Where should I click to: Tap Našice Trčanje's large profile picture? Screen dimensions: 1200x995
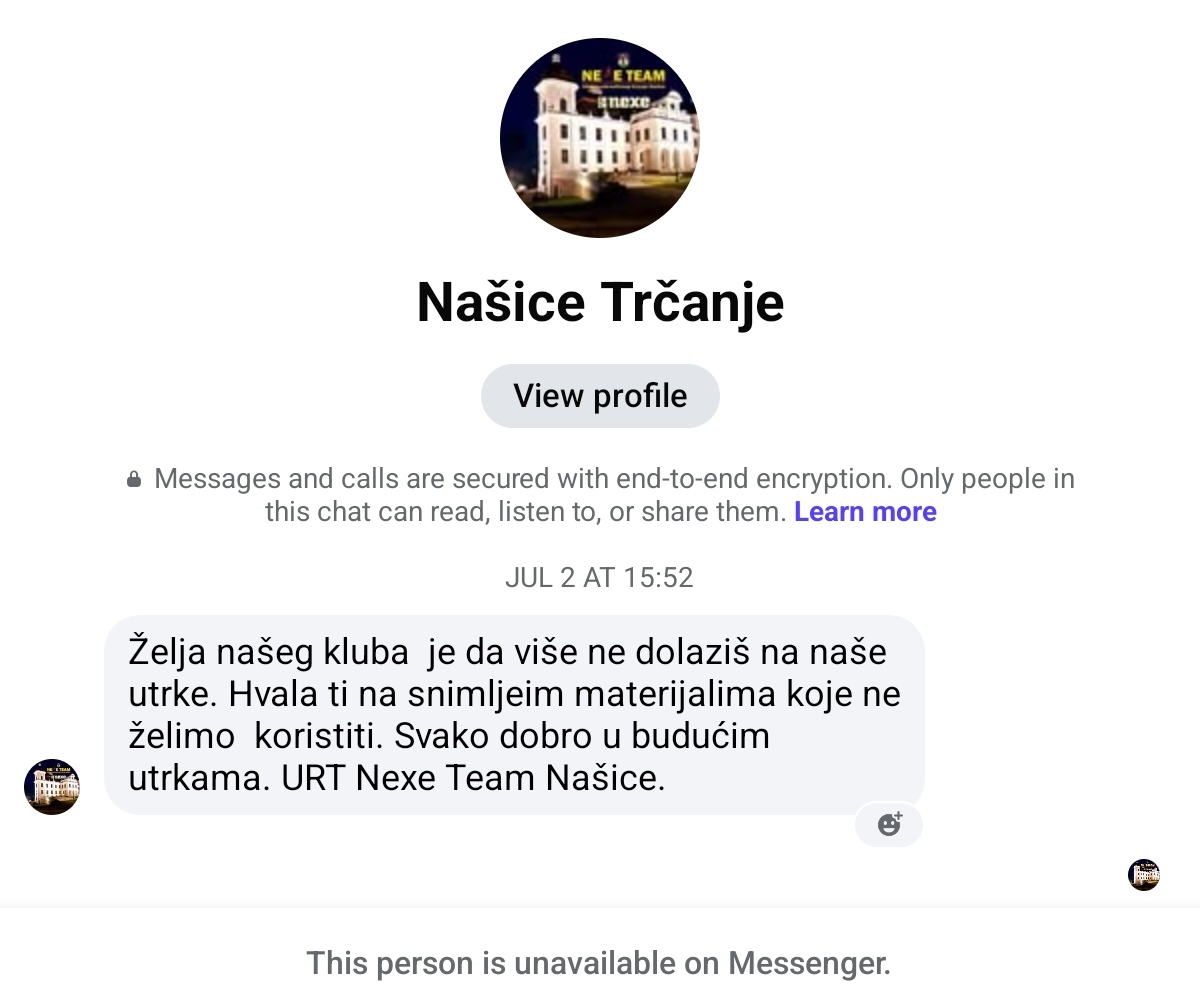tap(600, 138)
